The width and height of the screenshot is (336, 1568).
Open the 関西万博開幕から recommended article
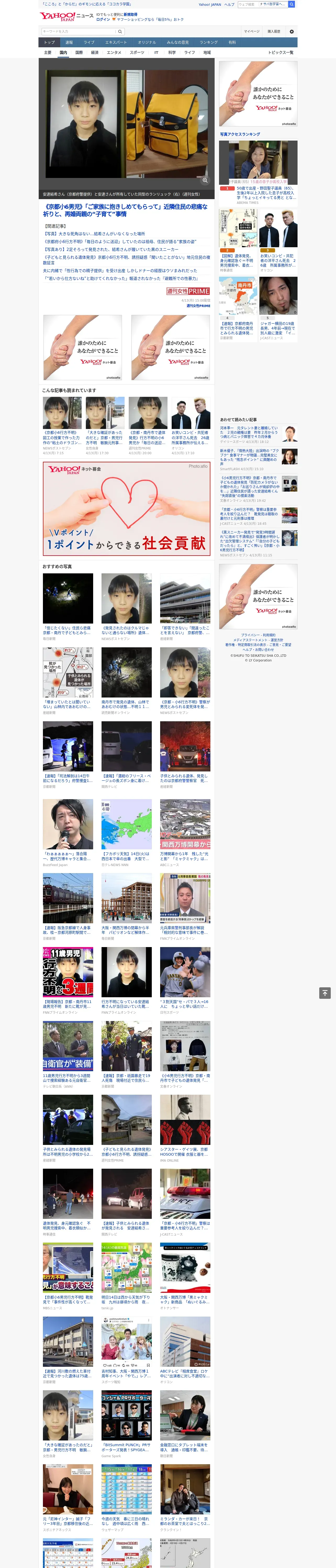point(185,824)
